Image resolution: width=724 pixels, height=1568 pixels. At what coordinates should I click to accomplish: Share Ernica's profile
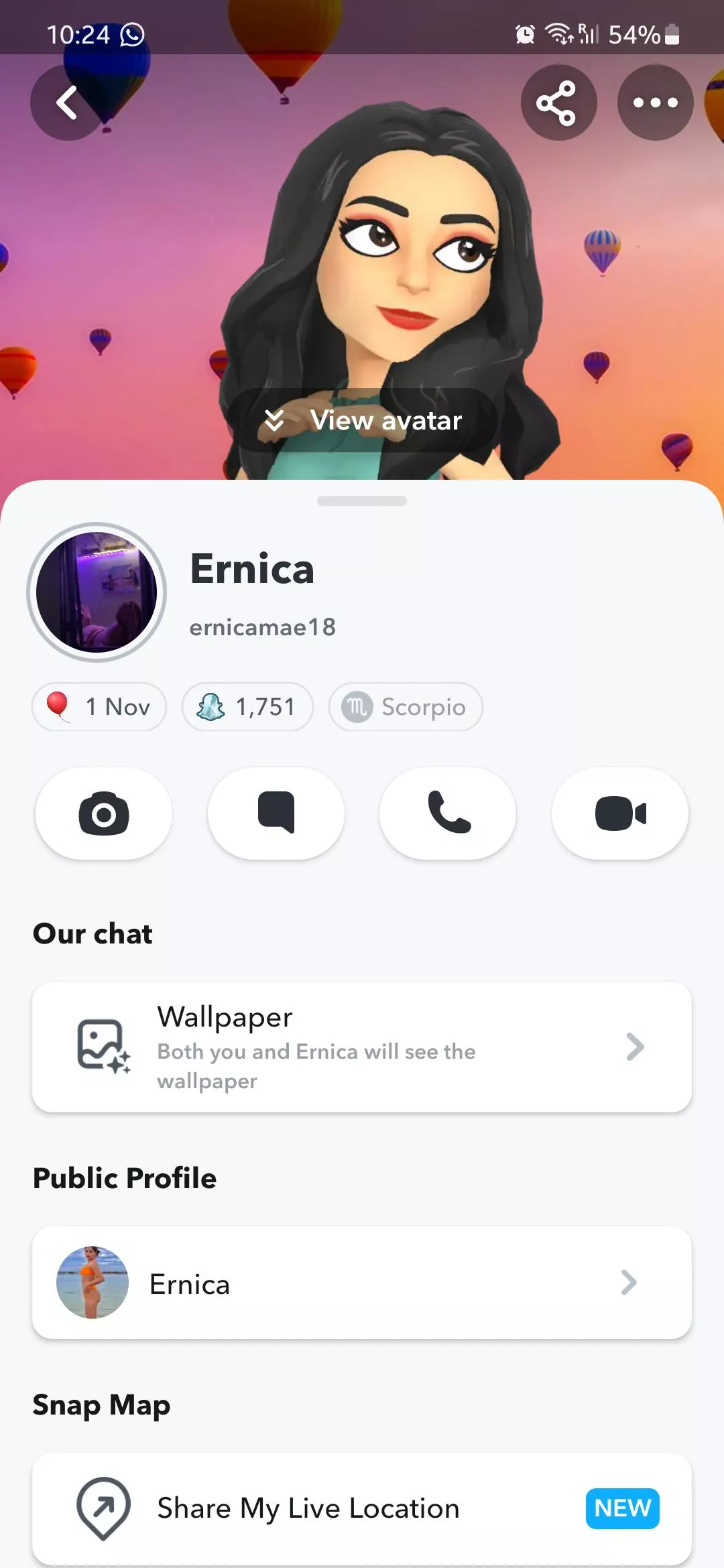coord(558,101)
